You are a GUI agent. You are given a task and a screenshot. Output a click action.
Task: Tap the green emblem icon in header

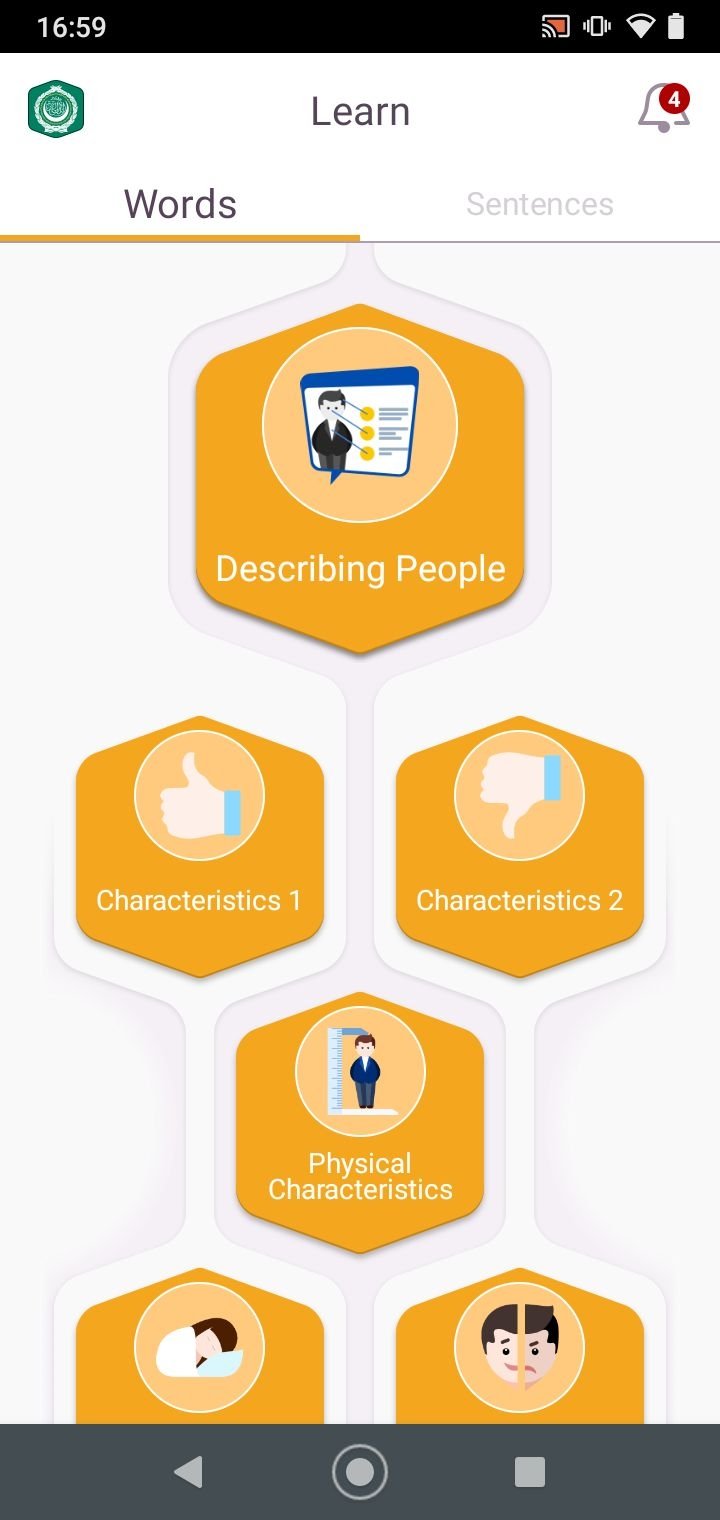coord(56,110)
